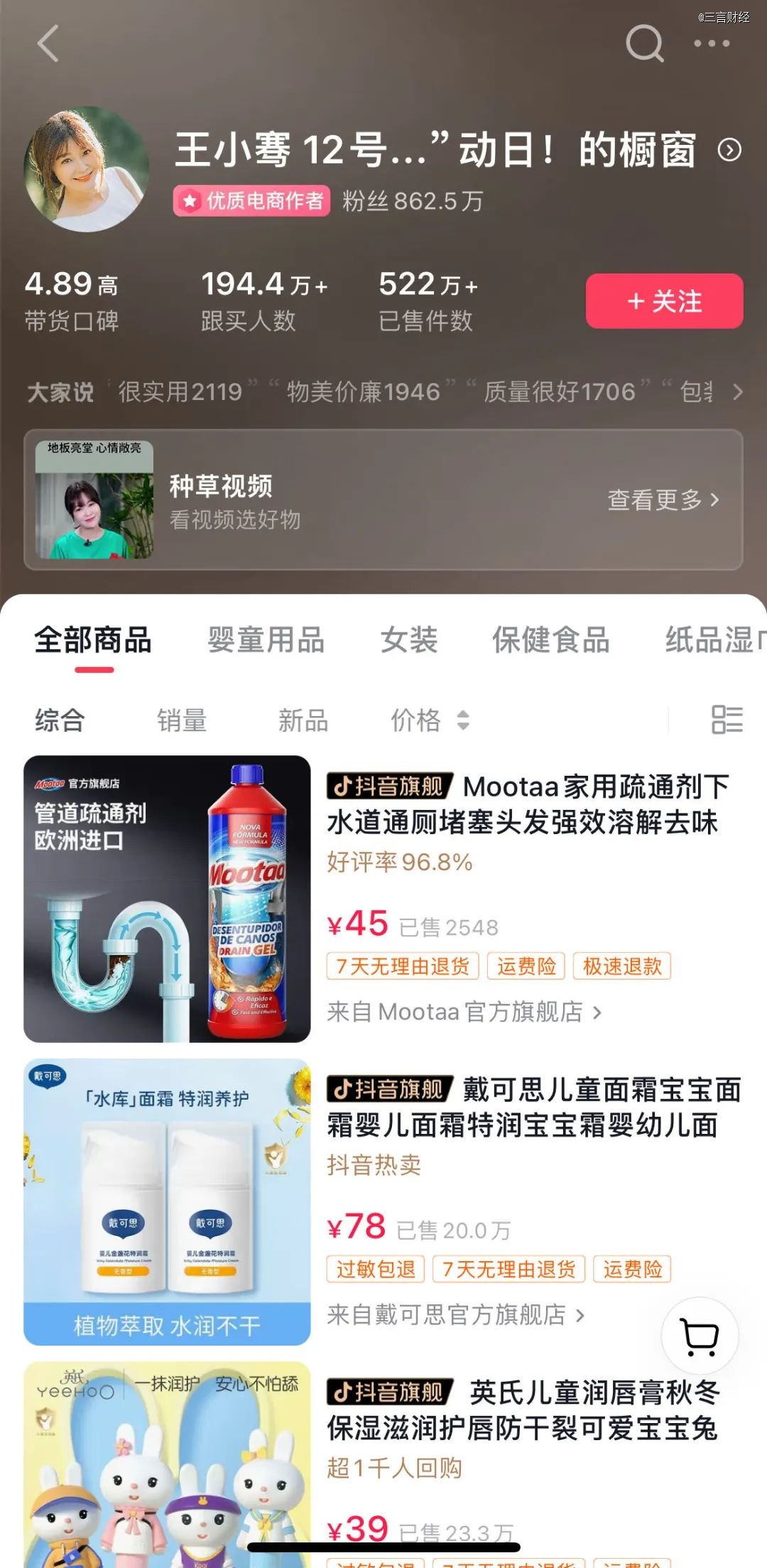
Task: Switch to the 女装 tab
Action: 408,640
